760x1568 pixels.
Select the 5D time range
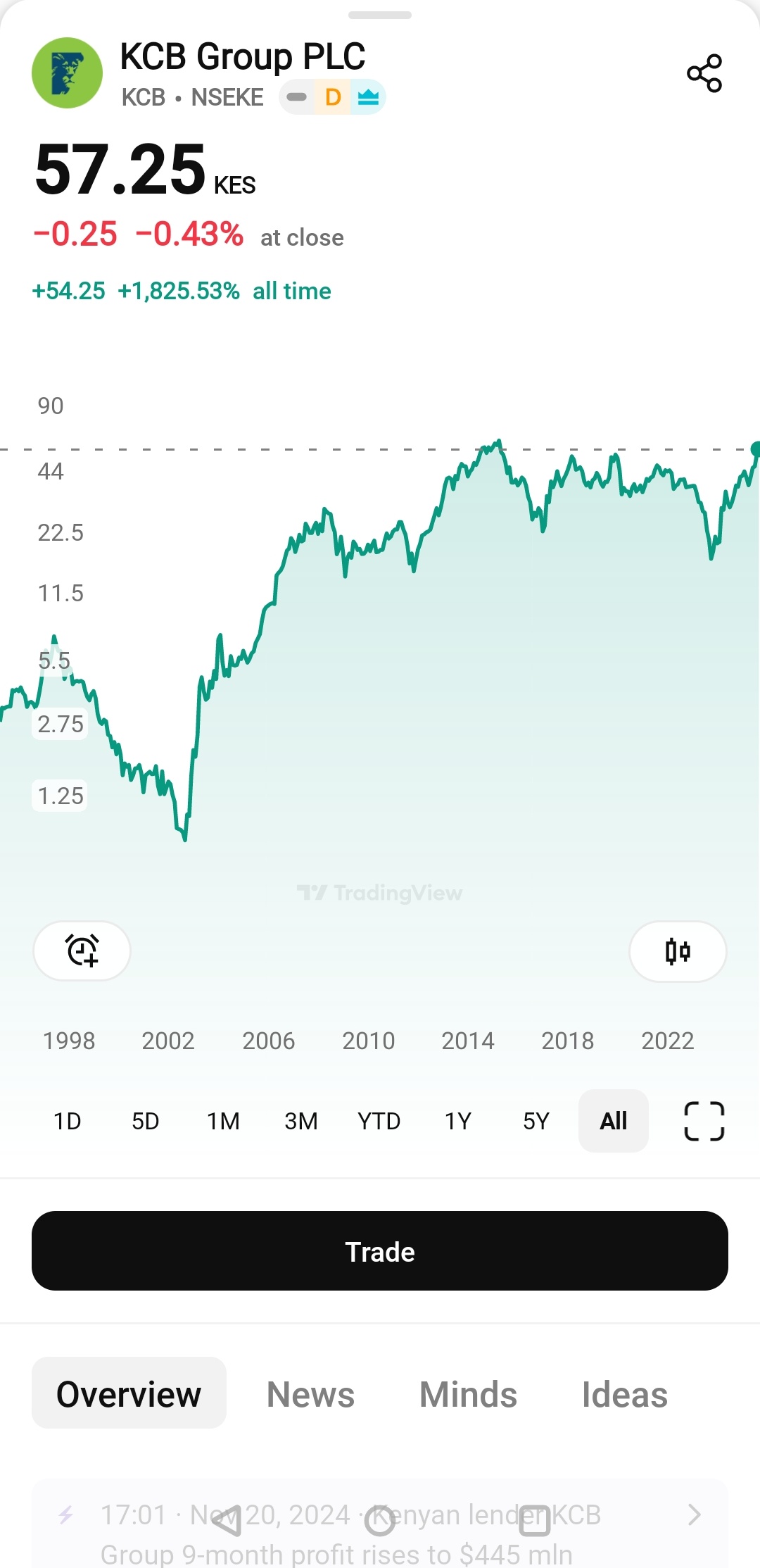tap(146, 1121)
